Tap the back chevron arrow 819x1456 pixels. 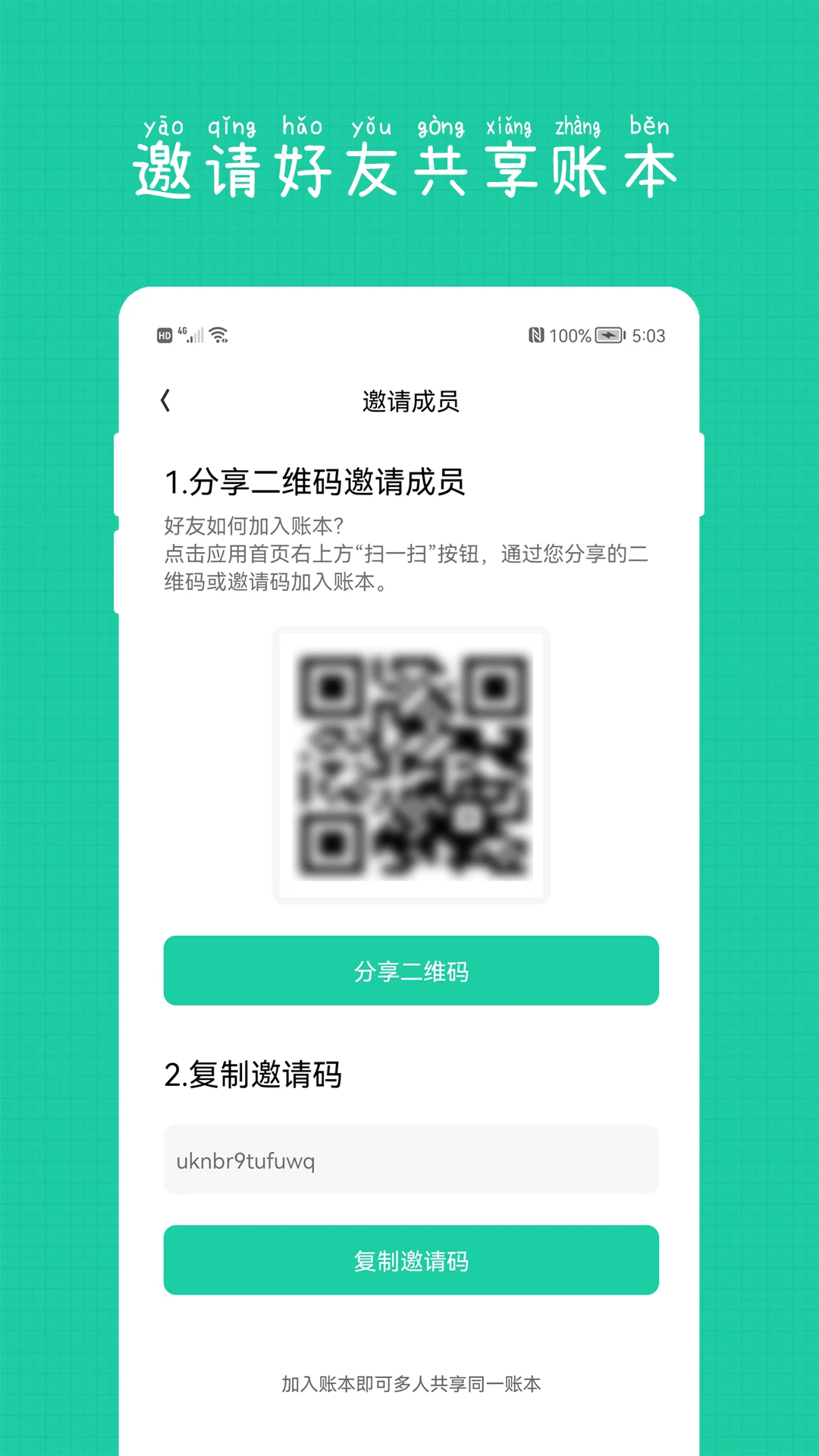(166, 400)
